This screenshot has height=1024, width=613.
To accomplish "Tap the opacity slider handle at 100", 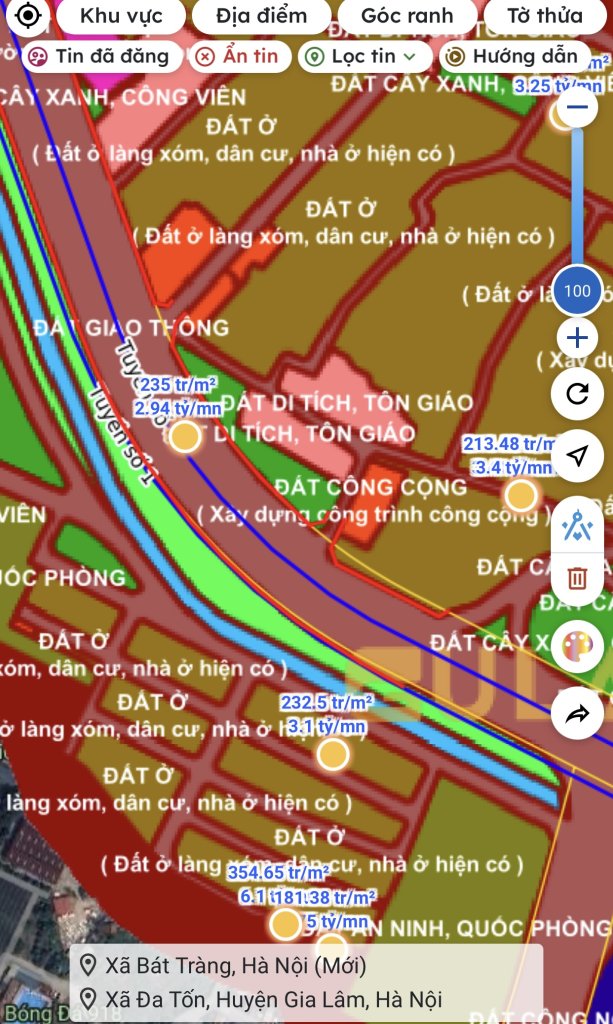I will (x=577, y=291).
